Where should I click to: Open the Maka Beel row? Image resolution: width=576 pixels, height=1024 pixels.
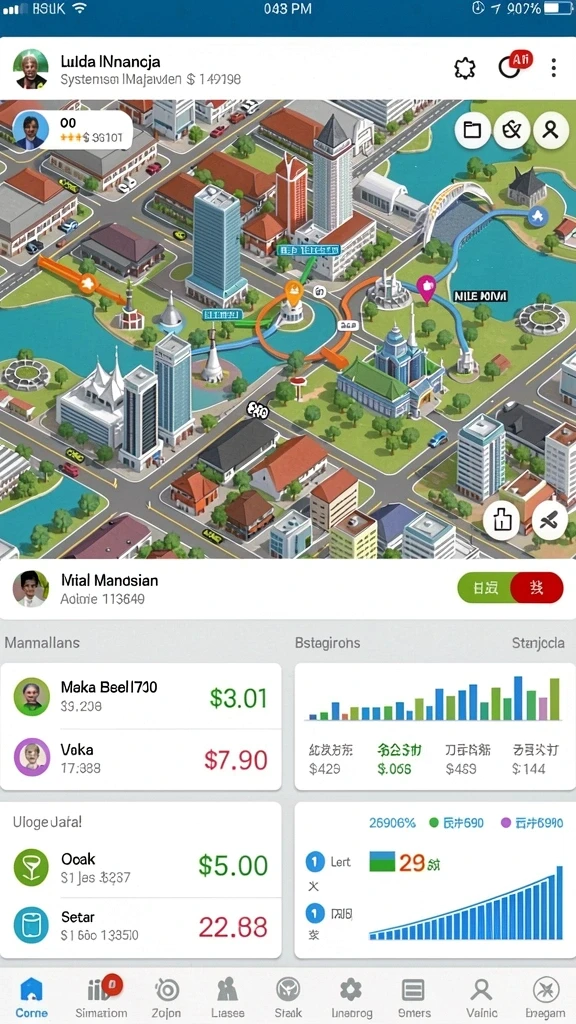140,696
